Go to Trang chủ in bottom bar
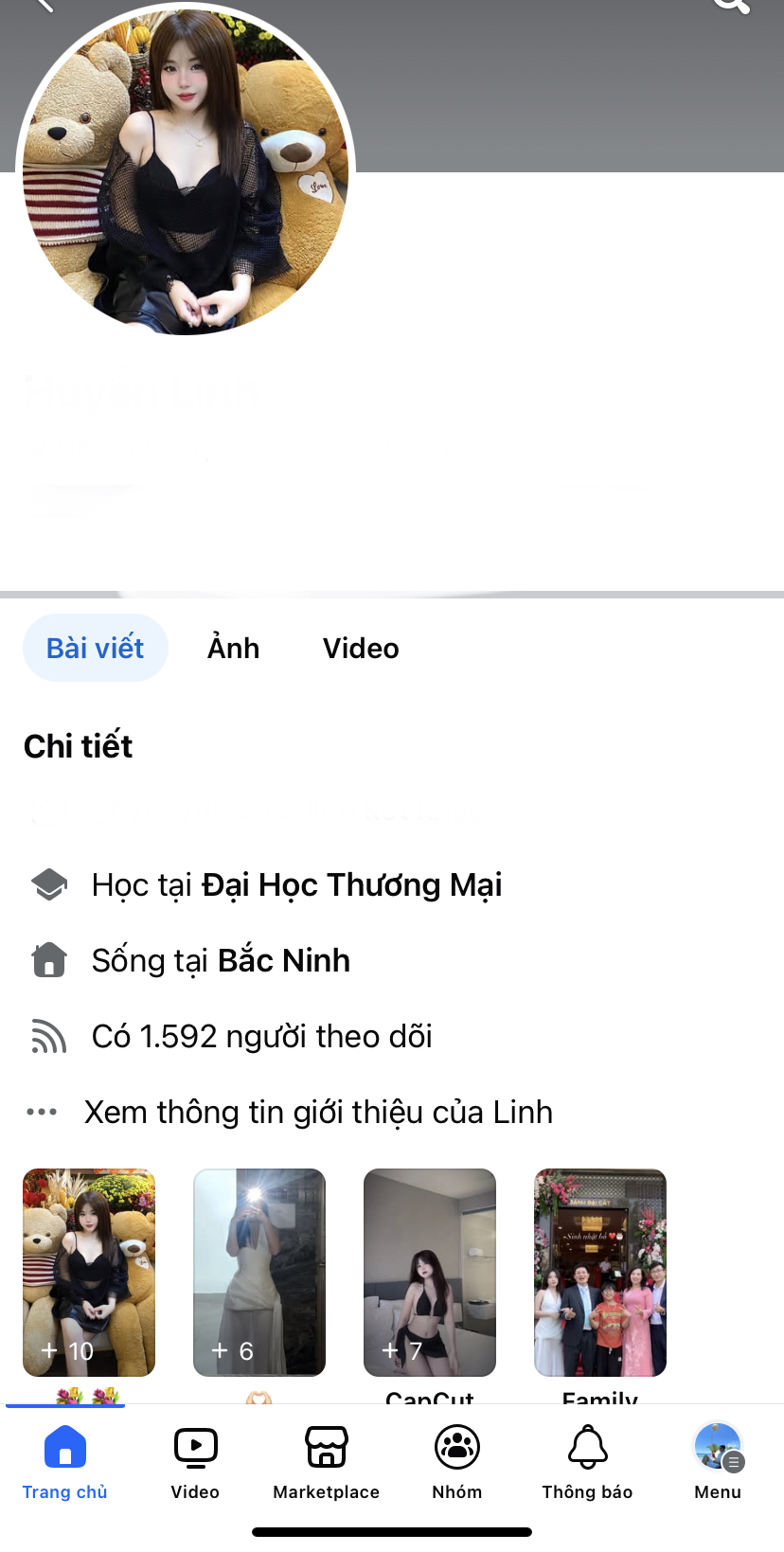The height and width of the screenshot is (1552, 784). (x=64, y=1463)
